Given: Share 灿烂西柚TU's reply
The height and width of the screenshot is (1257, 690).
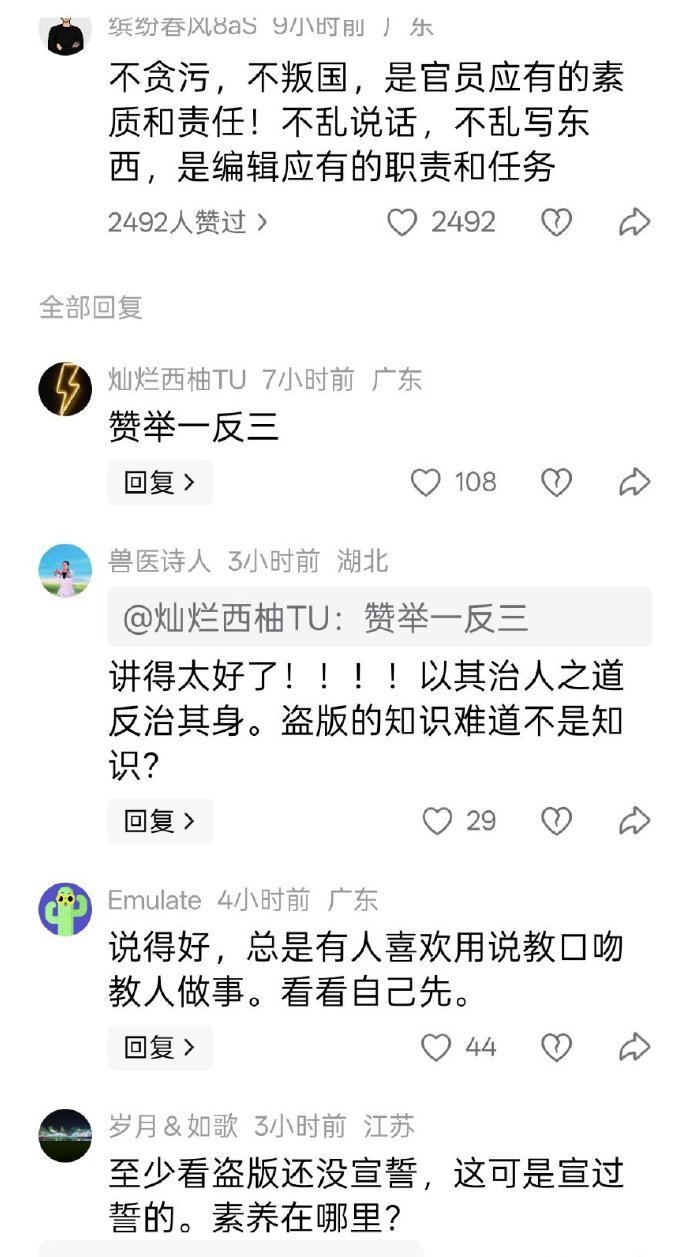Looking at the screenshot, I should click(x=635, y=483).
